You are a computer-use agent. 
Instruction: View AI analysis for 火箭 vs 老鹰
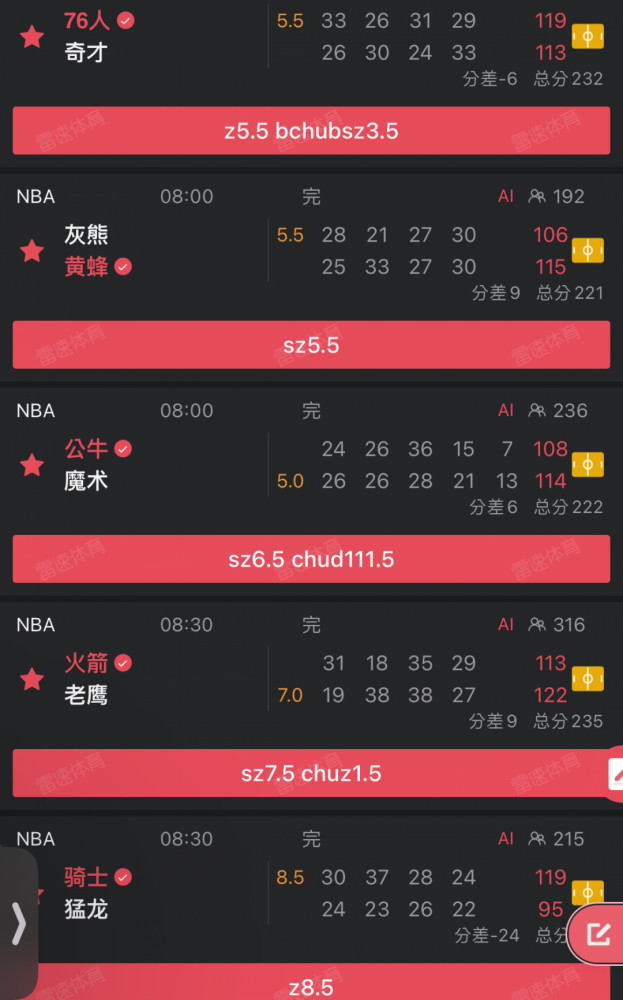click(x=506, y=624)
